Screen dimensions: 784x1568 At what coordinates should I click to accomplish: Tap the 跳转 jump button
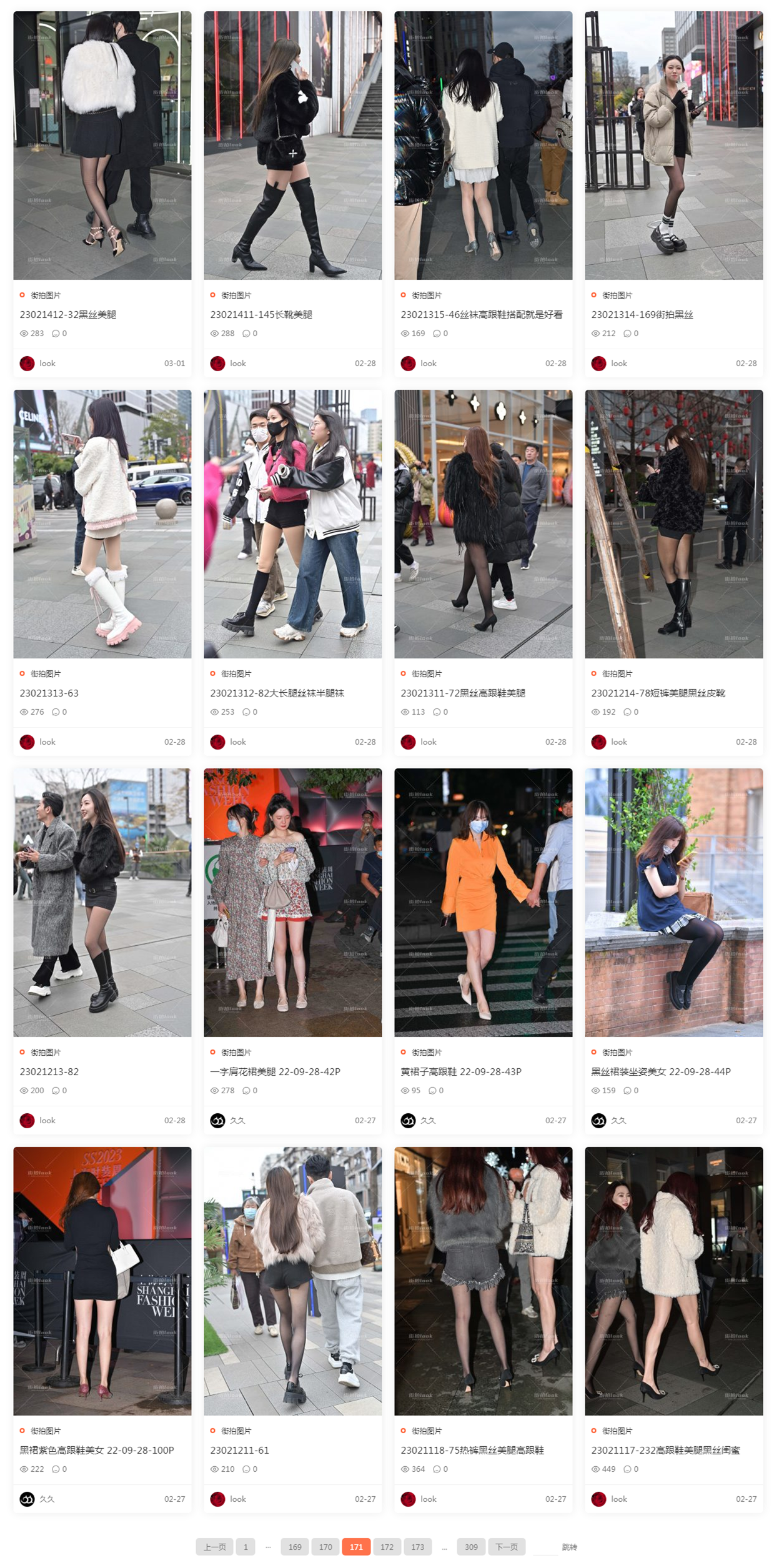(569, 1547)
